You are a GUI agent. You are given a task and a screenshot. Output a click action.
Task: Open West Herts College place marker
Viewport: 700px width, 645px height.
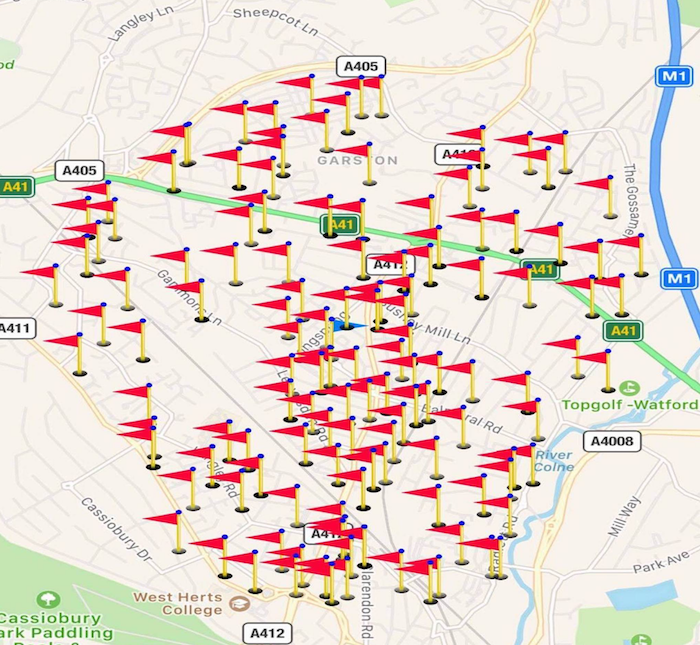click(239, 604)
